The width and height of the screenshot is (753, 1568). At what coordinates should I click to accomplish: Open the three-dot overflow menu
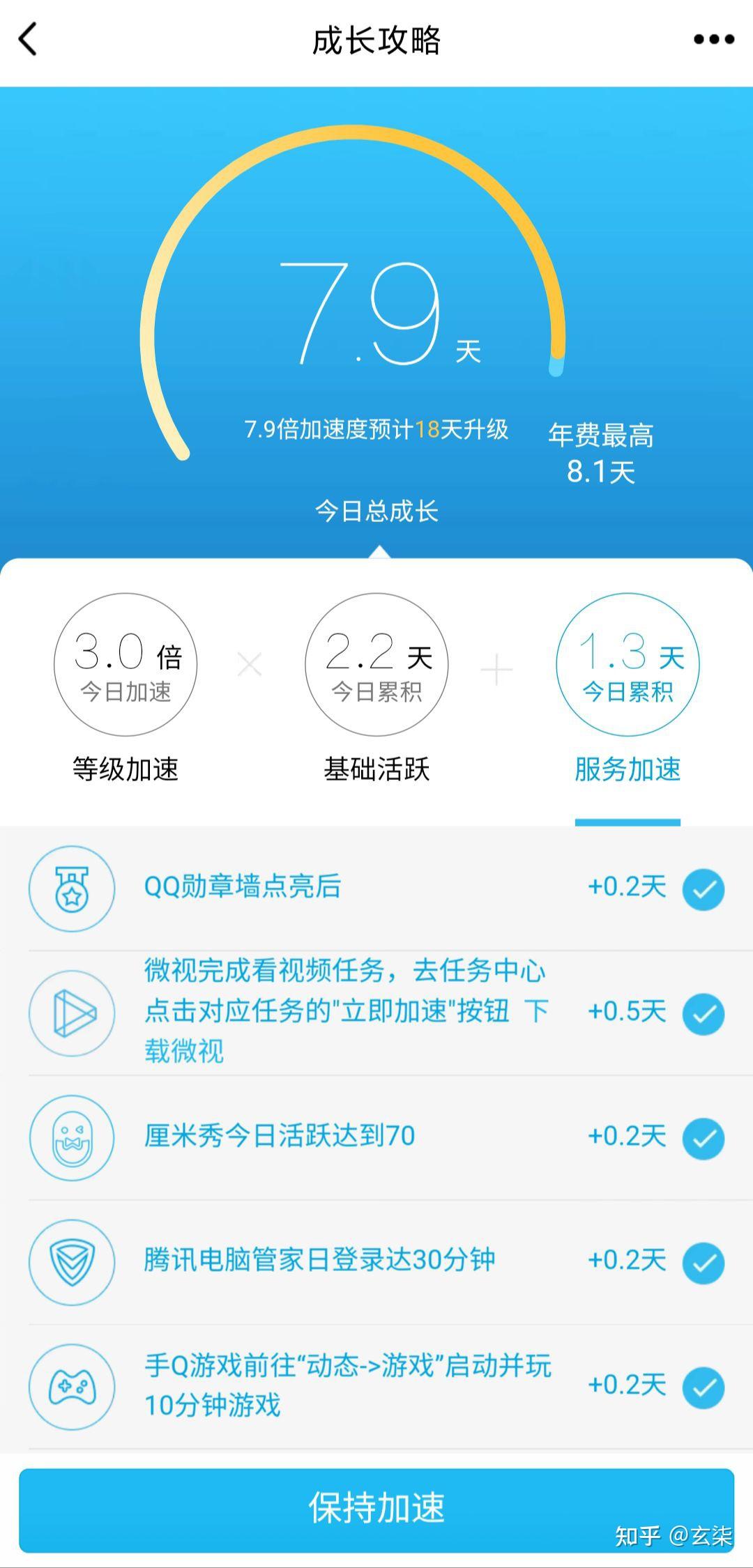pyautogui.click(x=713, y=40)
